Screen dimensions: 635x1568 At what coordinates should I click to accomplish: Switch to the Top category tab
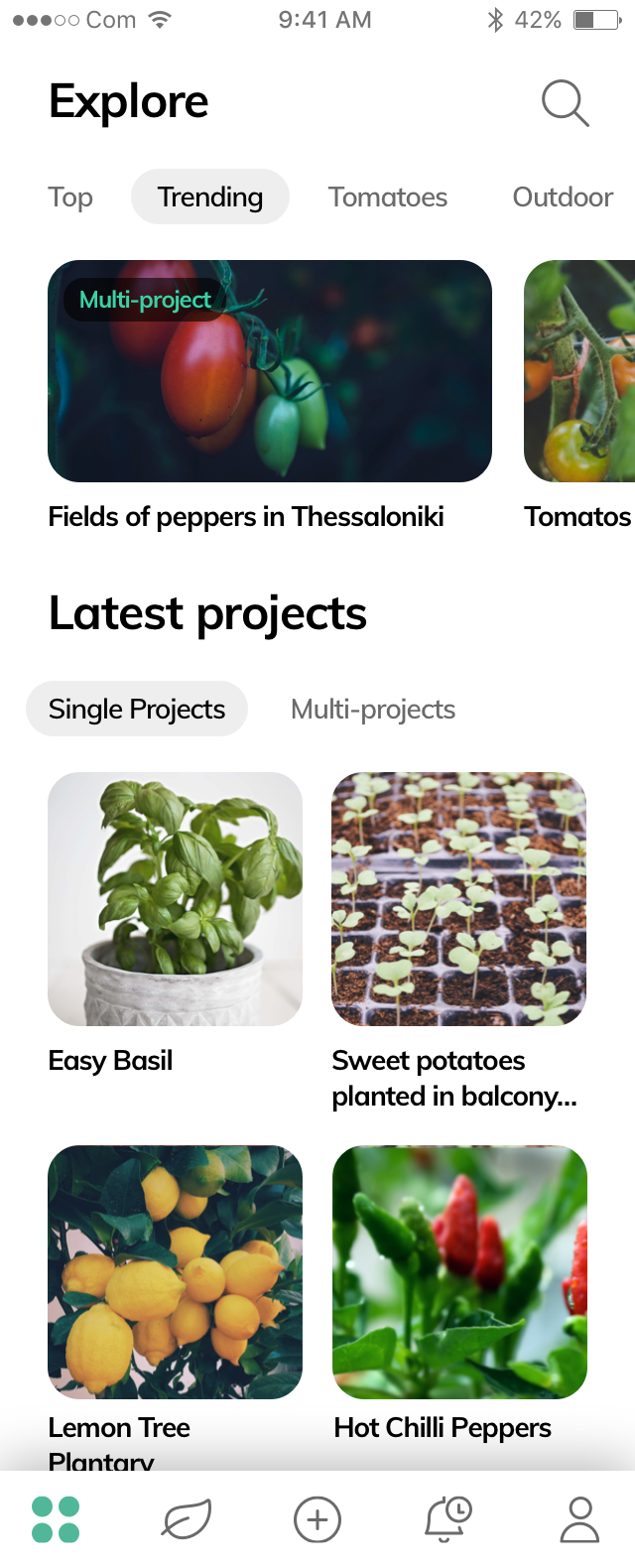pos(70,197)
